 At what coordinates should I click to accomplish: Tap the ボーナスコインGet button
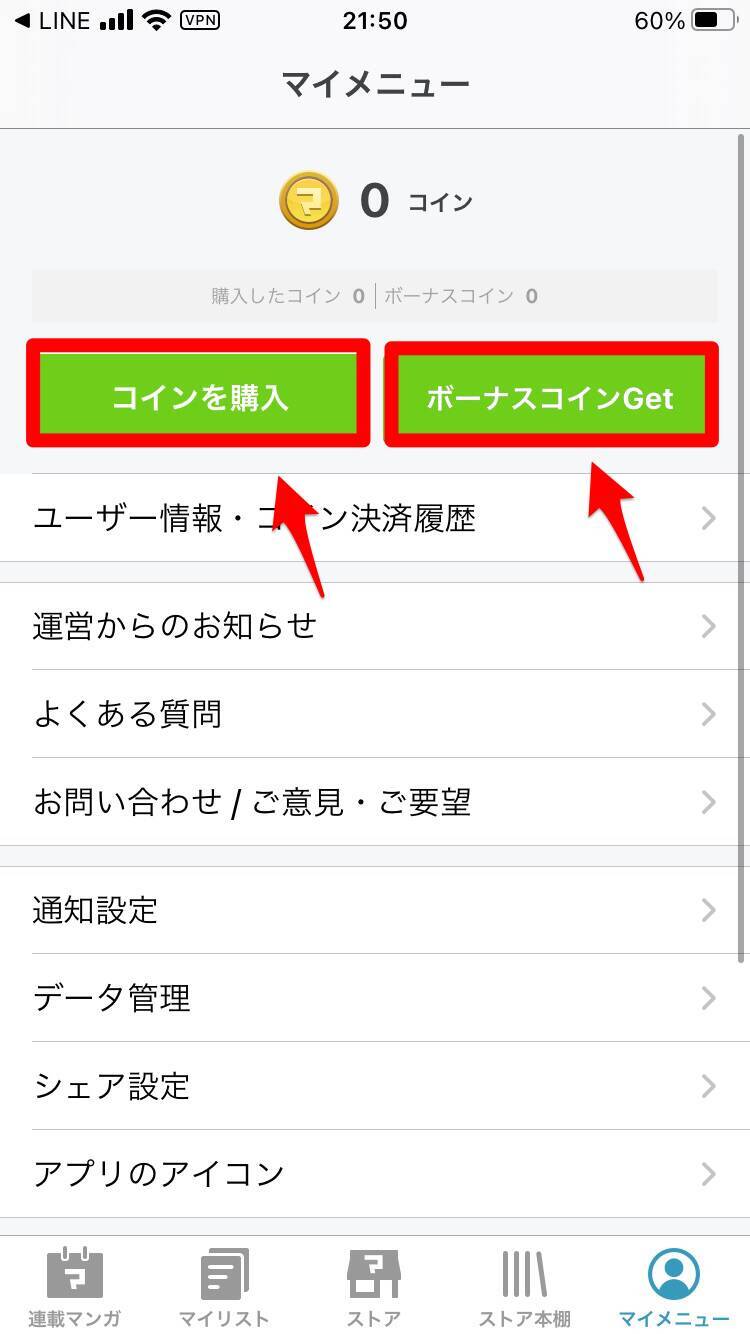(551, 396)
